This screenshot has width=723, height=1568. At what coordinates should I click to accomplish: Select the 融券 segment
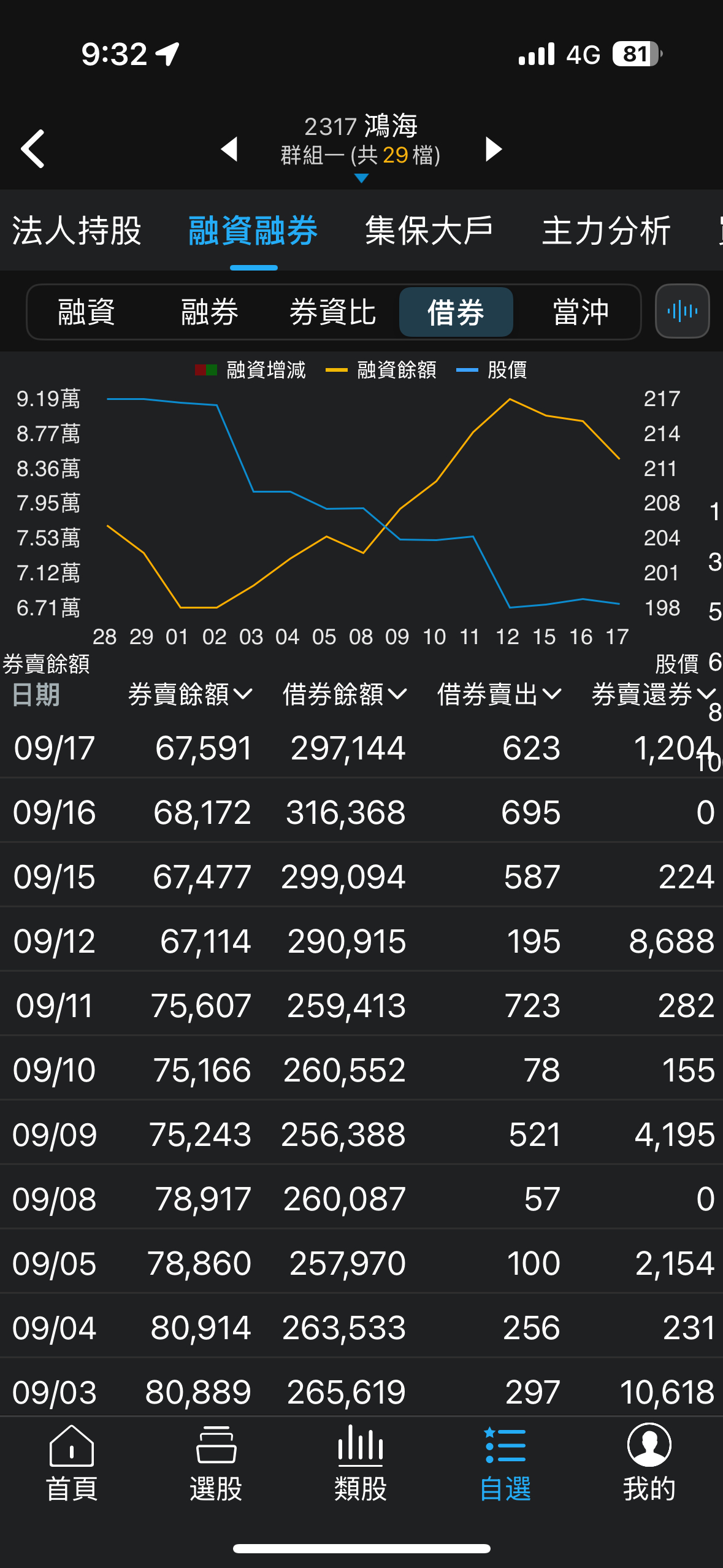pyautogui.click(x=210, y=312)
